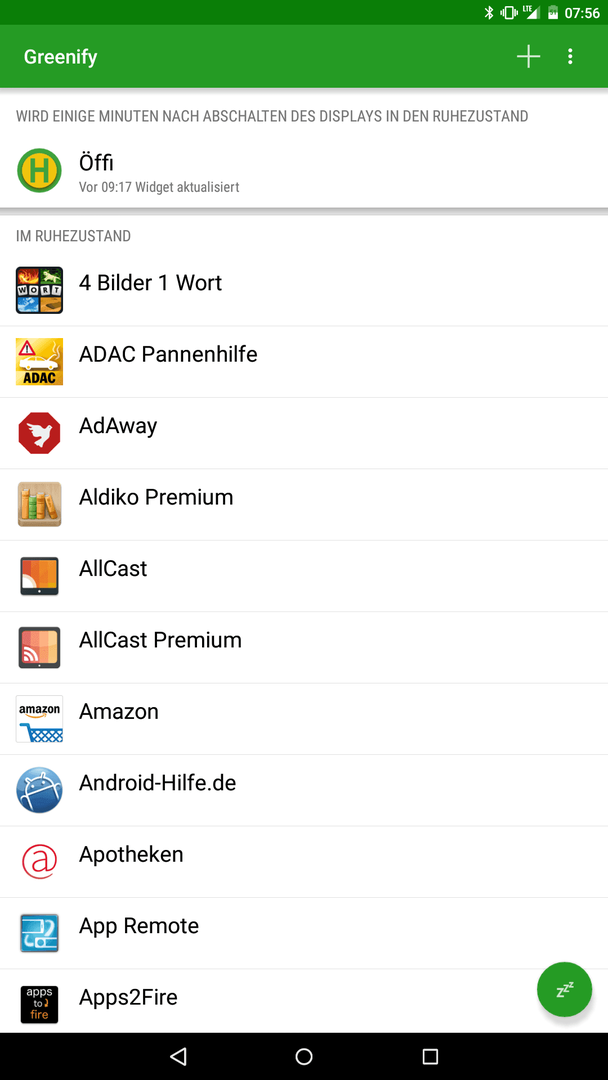The image size is (608, 1080).
Task: Tap the Apps2Fire row
Action: (304, 1001)
